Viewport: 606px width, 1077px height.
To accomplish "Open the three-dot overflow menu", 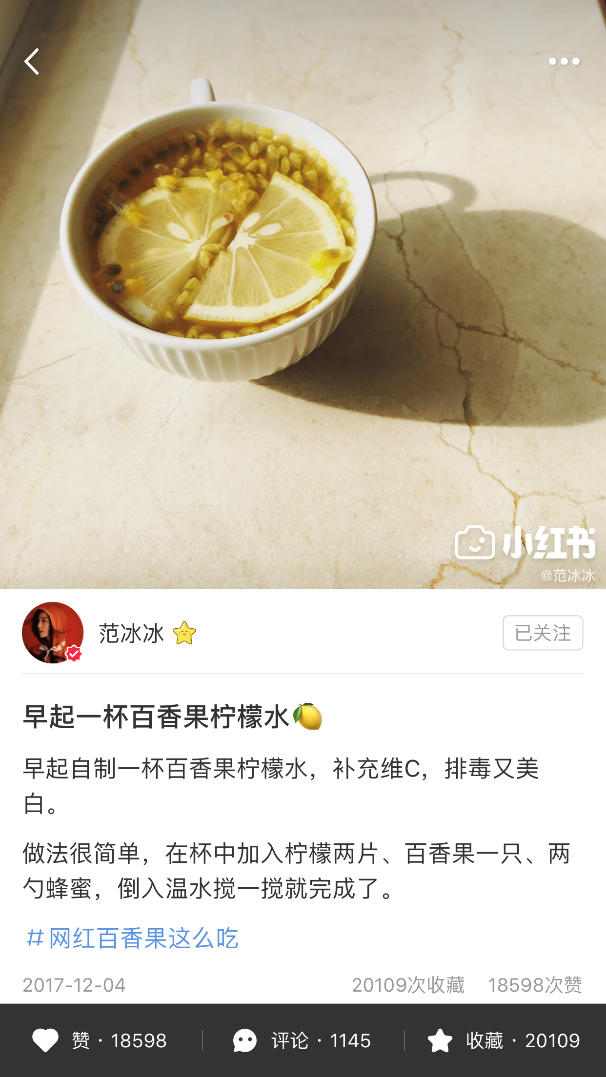I will pos(563,62).
